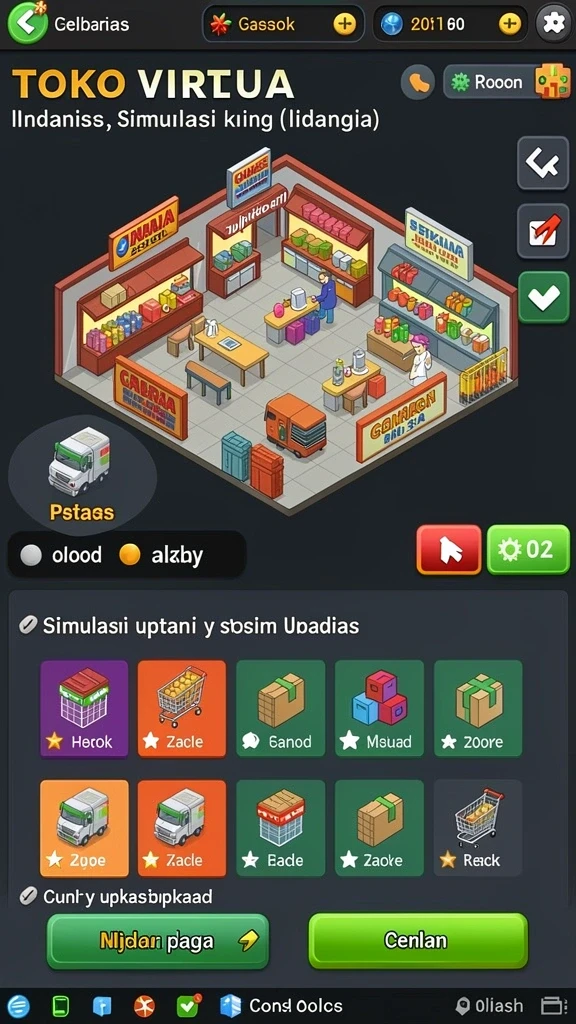
Task: Select the Zqoe truck tile
Action: pyautogui.click(x=84, y=828)
